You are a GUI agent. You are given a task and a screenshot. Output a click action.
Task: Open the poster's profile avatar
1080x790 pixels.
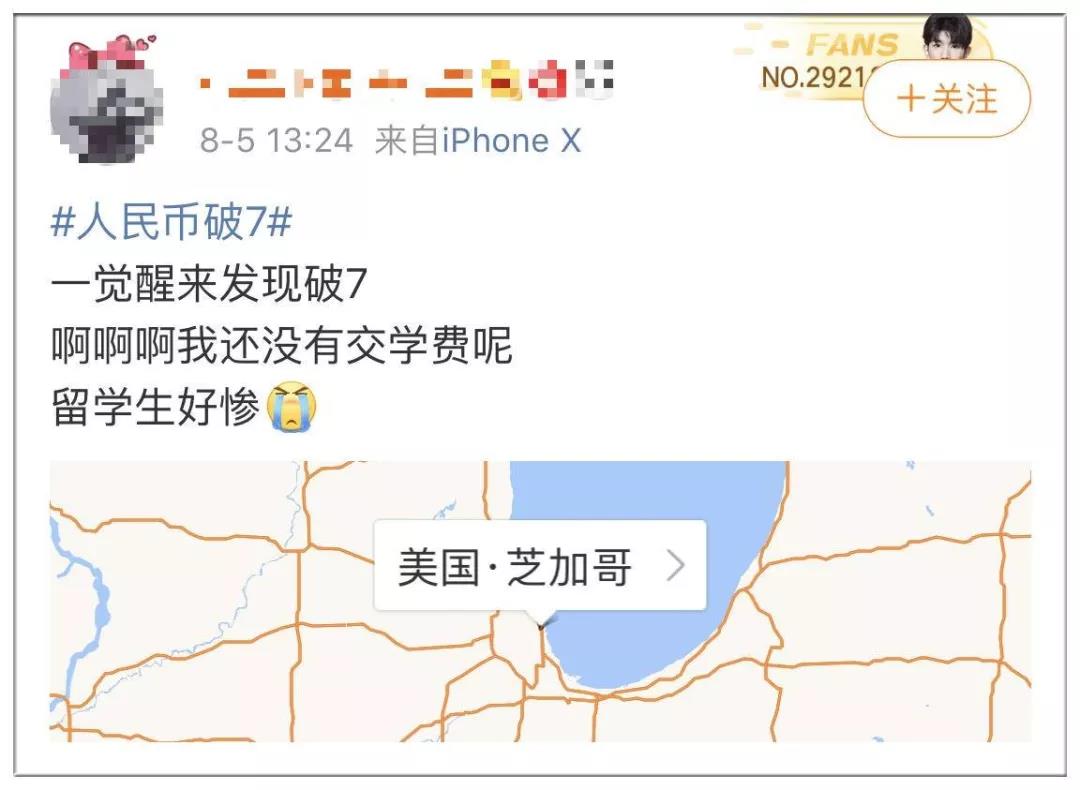point(106,101)
